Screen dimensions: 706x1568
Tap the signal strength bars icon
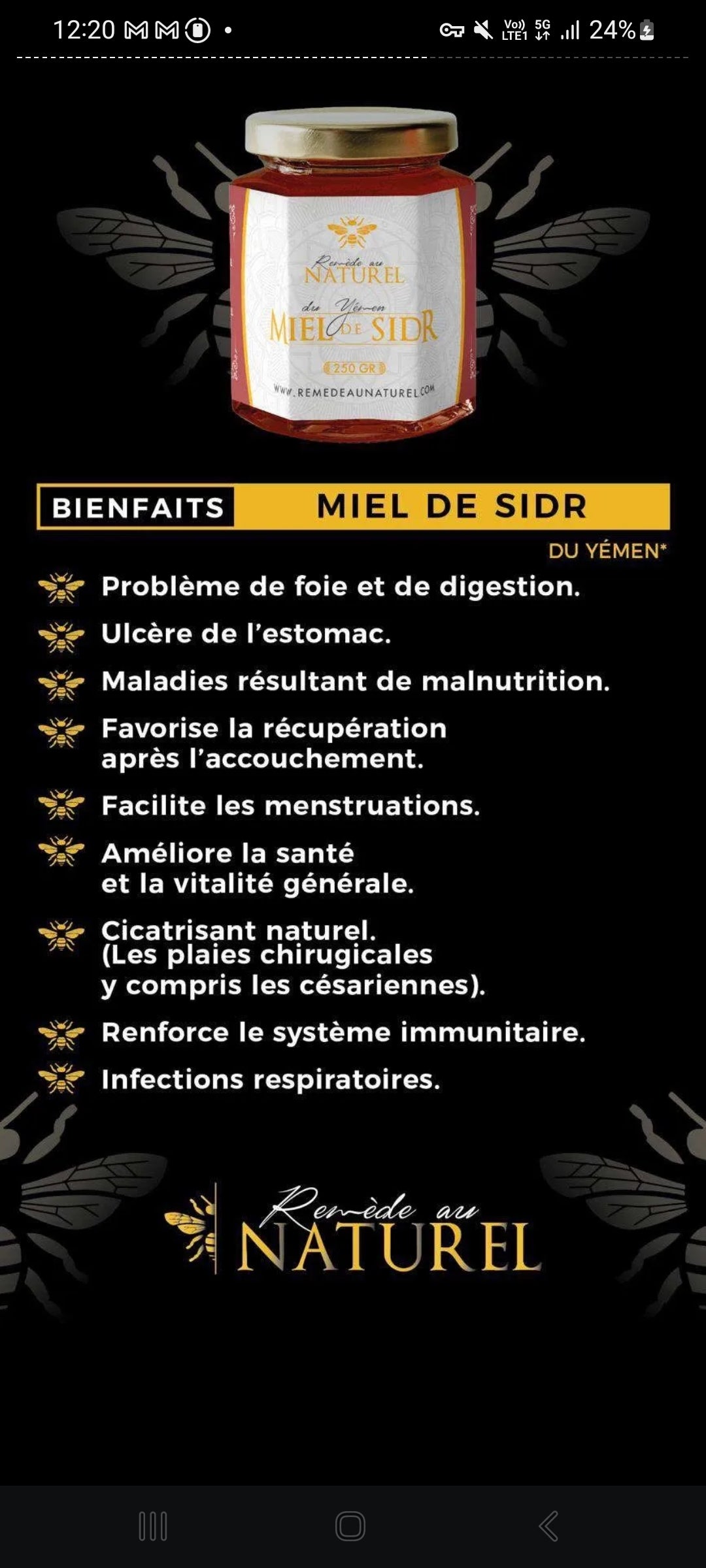coord(570,29)
